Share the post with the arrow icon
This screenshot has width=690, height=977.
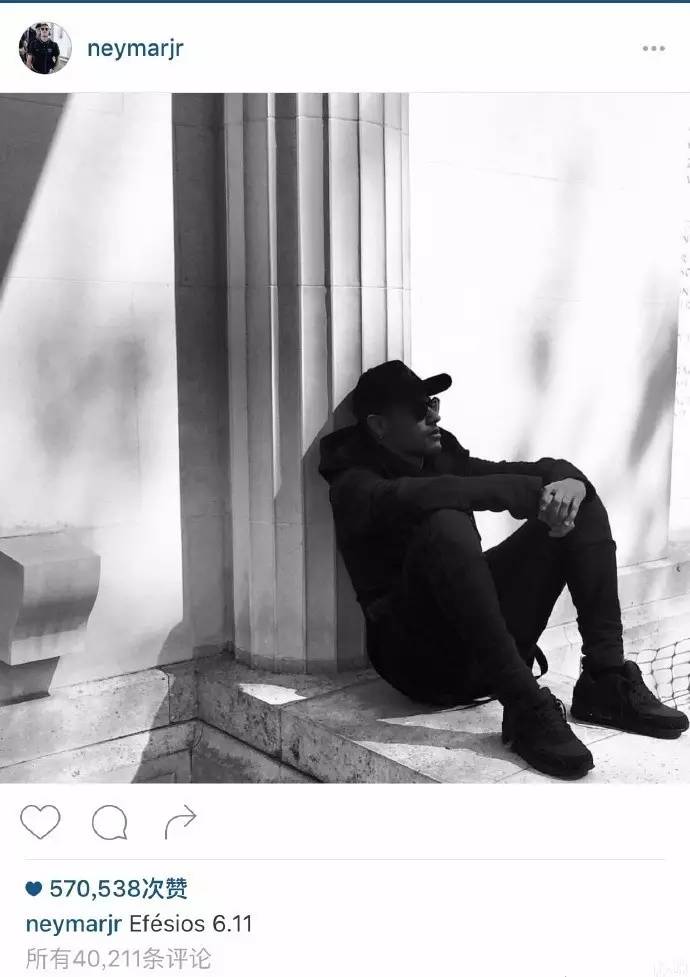[x=180, y=822]
